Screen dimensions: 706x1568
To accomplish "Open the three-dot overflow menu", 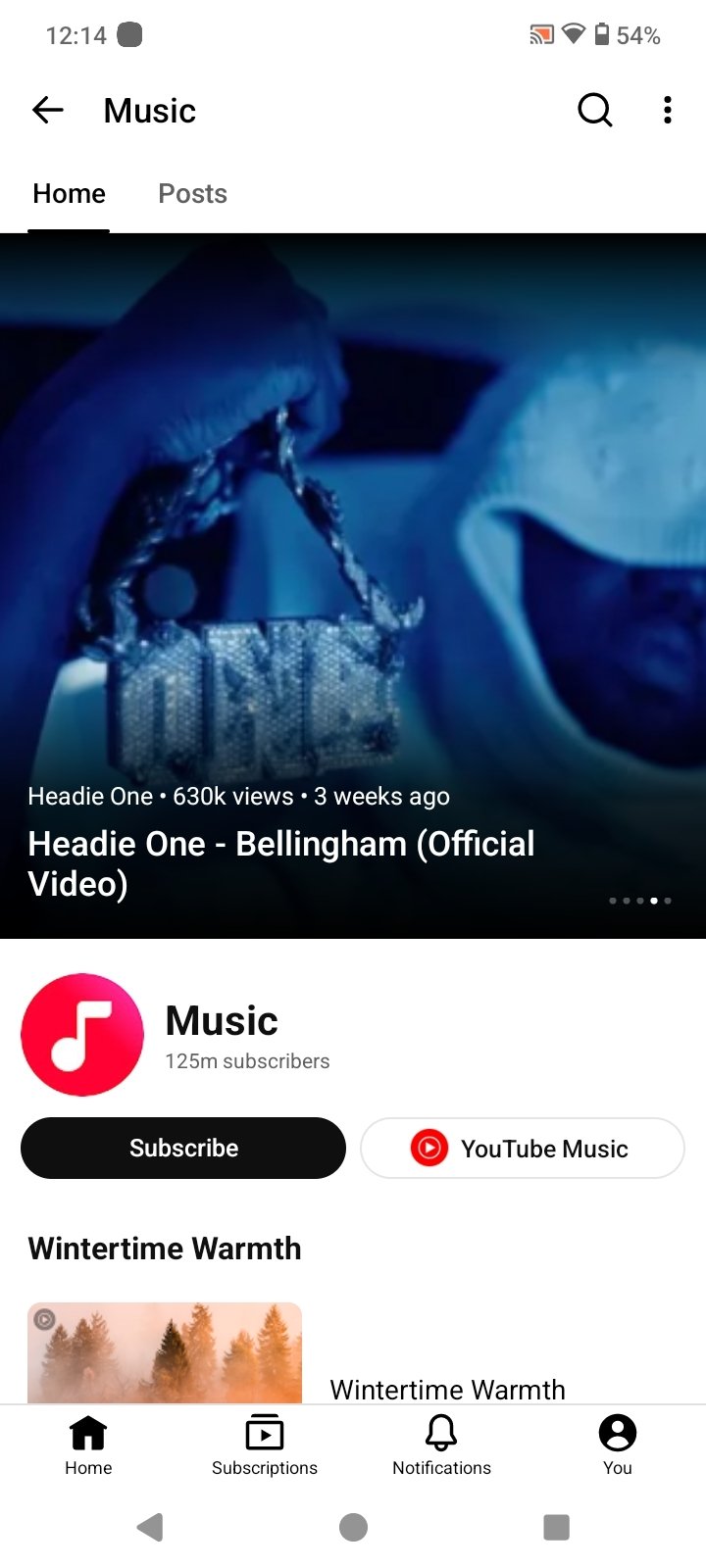I will (668, 111).
